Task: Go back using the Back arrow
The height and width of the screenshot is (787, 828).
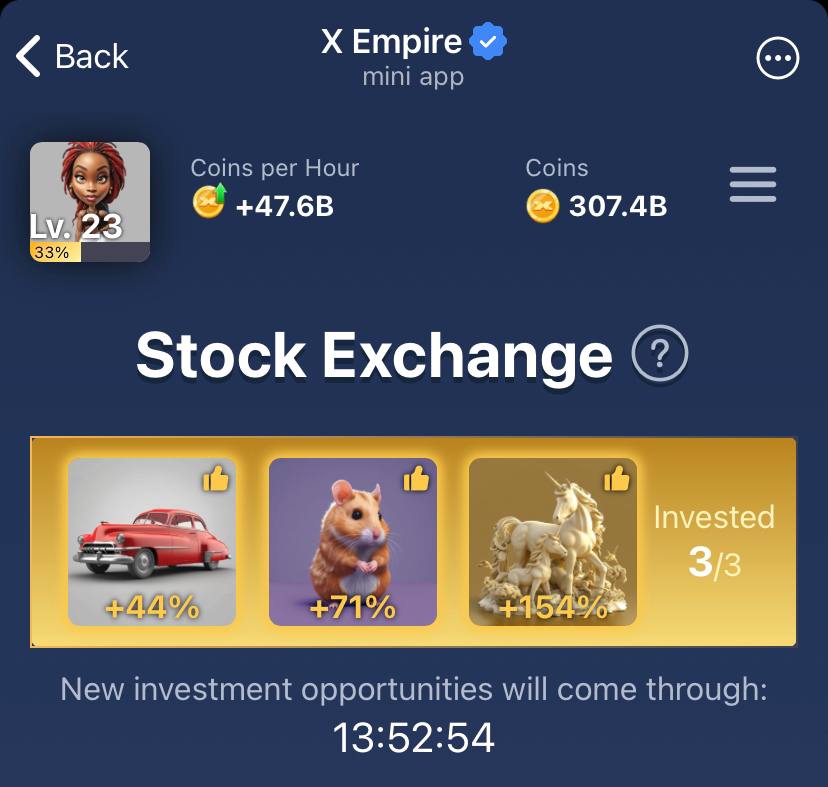Action: coord(70,56)
